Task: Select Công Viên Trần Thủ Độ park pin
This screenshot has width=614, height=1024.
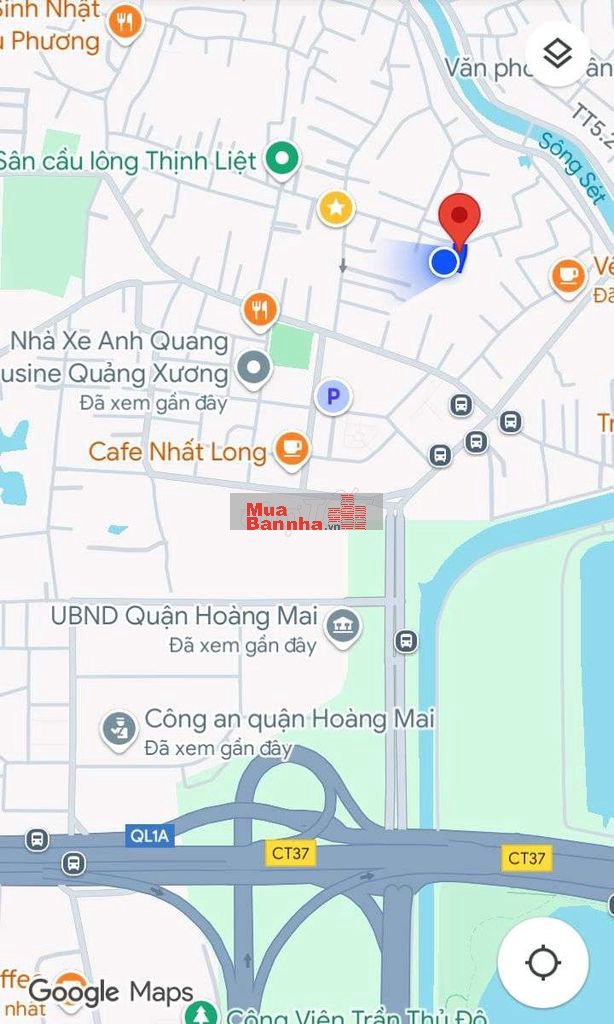Action: click(x=203, y=1015)
